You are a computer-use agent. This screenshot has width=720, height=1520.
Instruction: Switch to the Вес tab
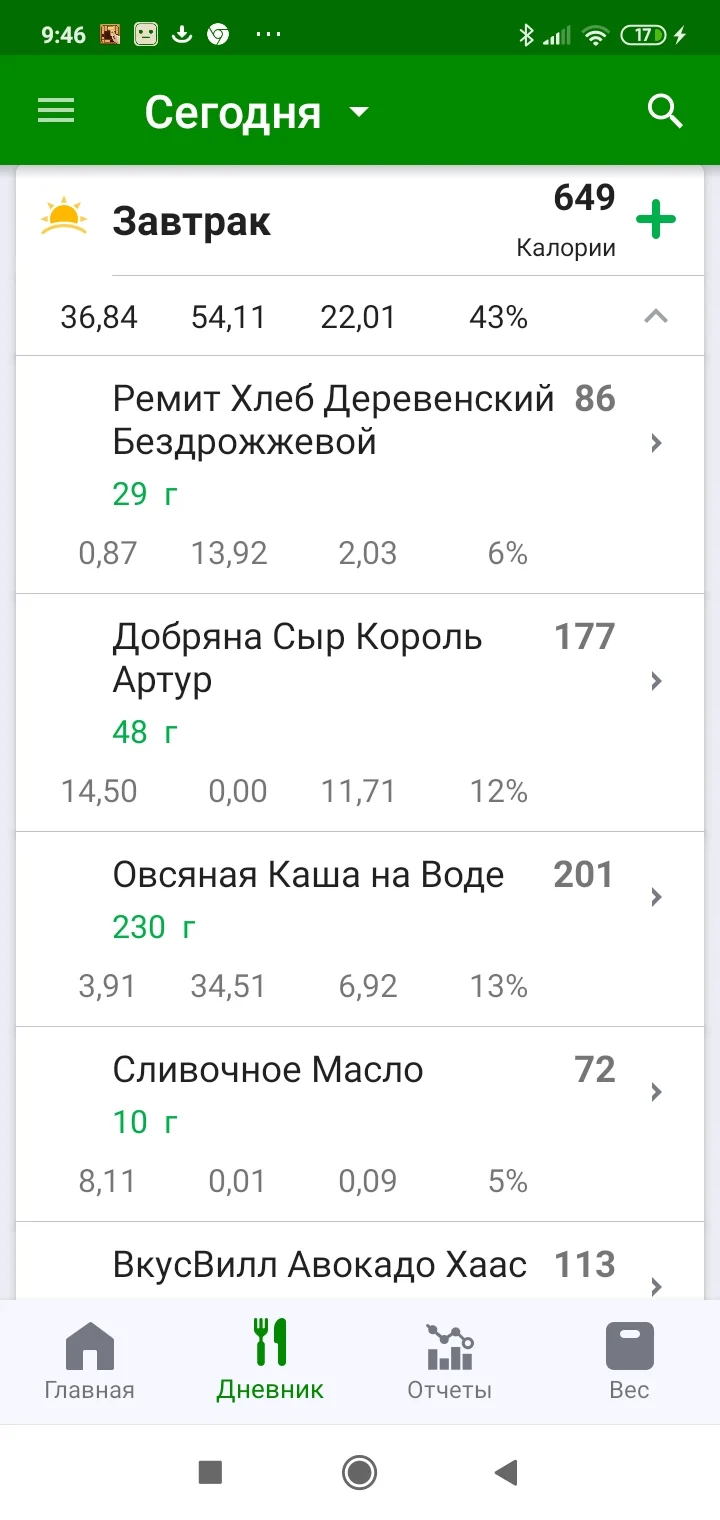coord(629,1361)
